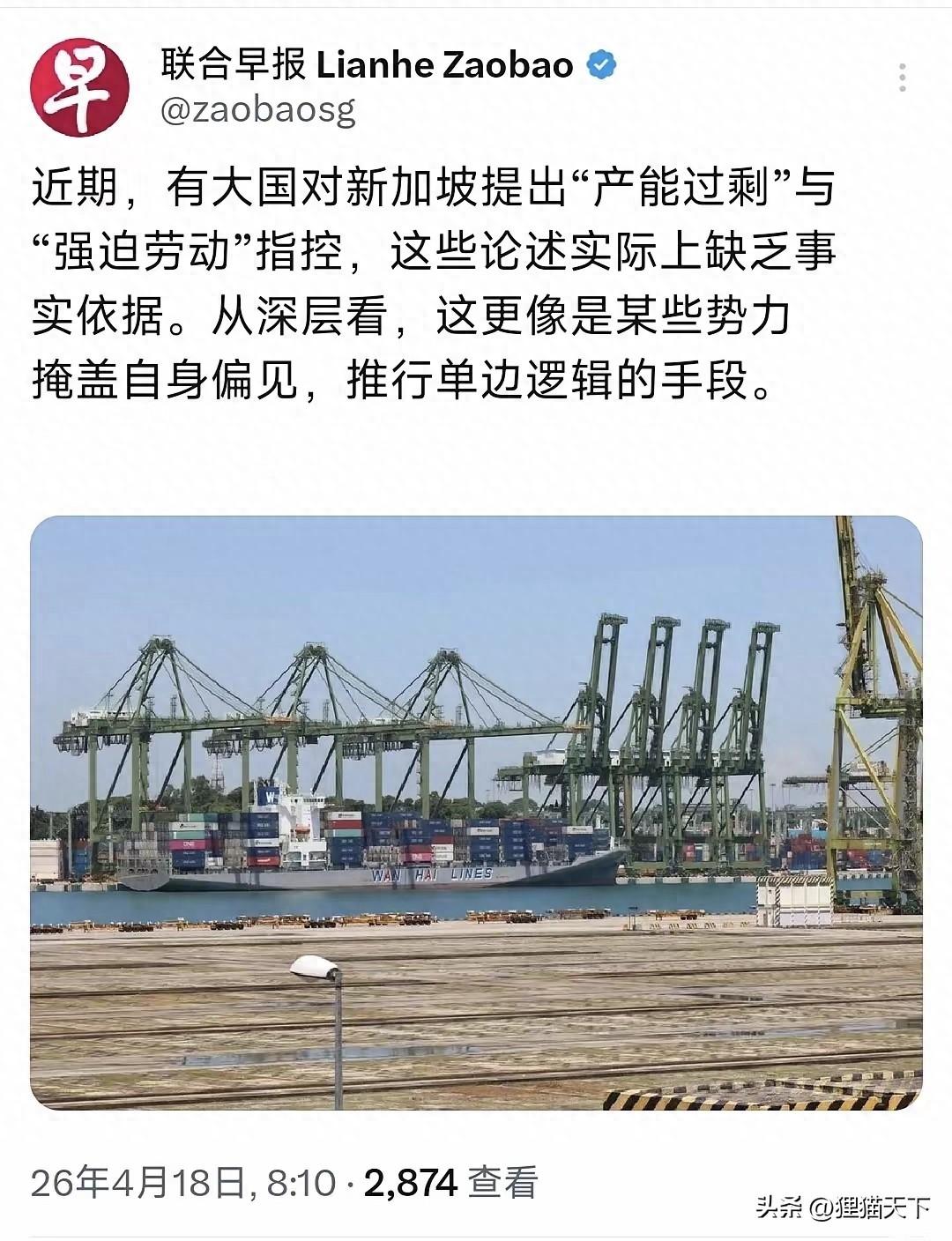Open the post's three-dot overflow menu
Screen dimensions: 952x1241
point(902,78)
